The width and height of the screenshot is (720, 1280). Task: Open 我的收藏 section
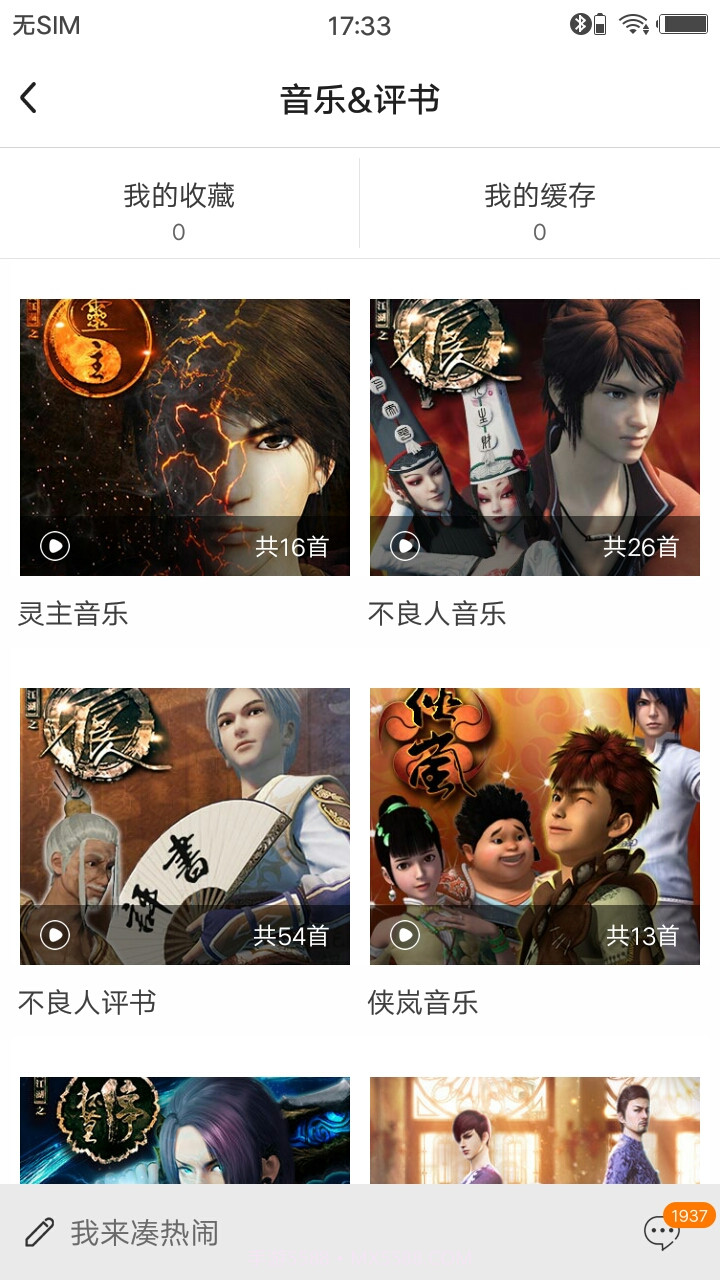tap(178, 202)
